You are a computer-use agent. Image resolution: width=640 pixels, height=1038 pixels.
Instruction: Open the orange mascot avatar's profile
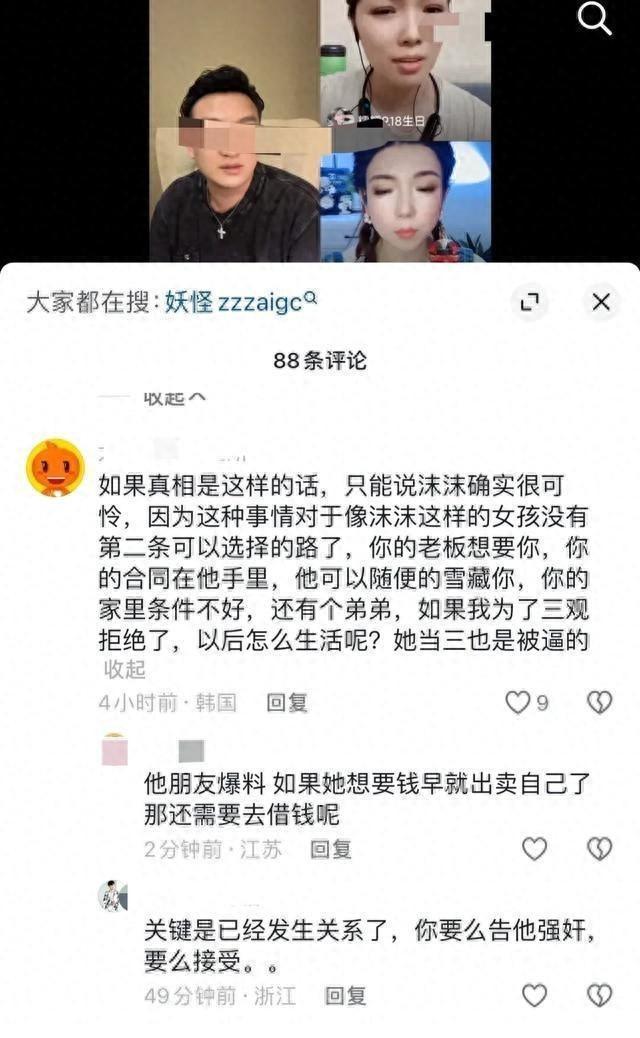pos(55,467)
